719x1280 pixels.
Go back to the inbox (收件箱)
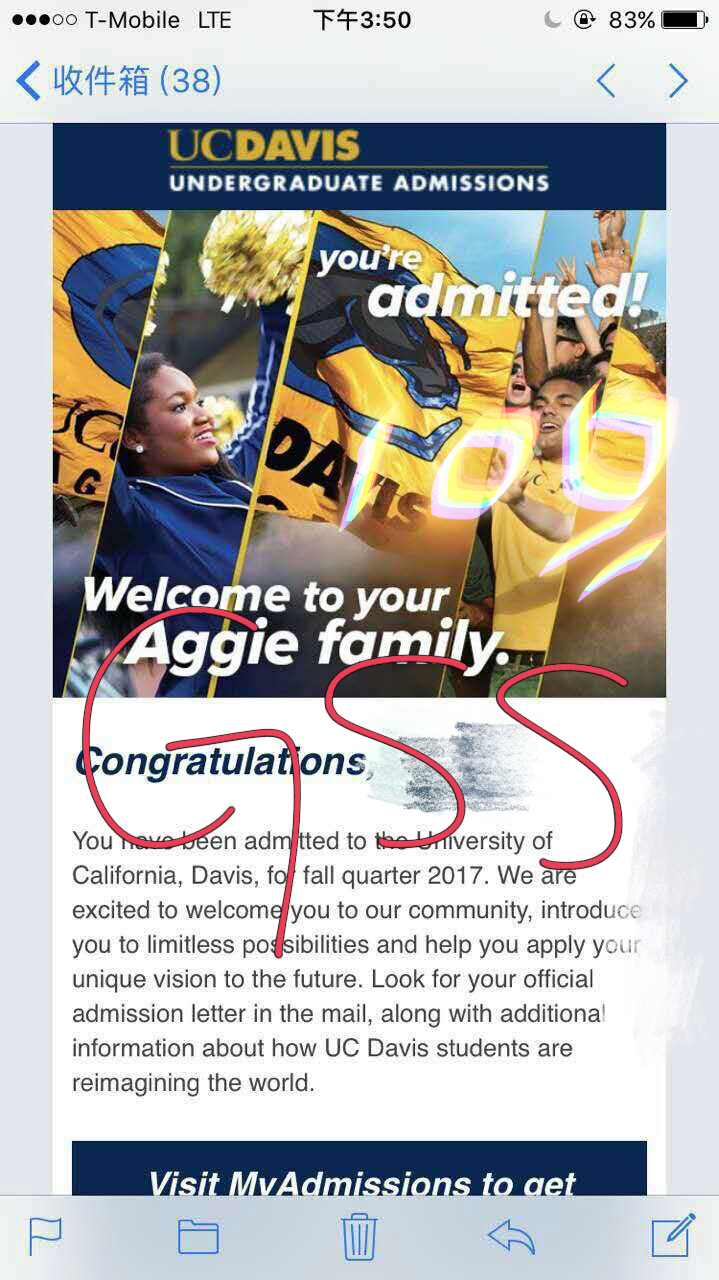point(118,80)
